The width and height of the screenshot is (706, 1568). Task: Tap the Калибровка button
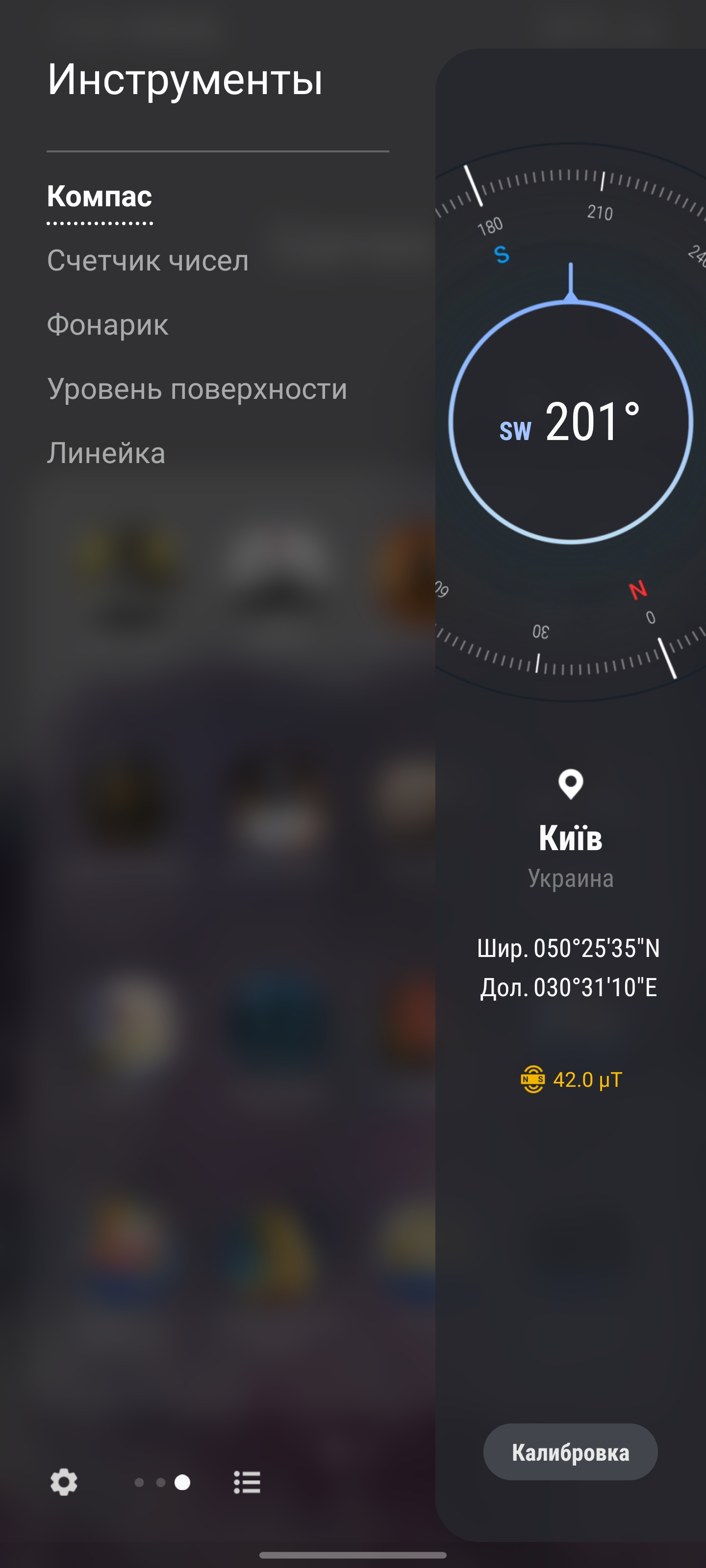coord(570,1452)
